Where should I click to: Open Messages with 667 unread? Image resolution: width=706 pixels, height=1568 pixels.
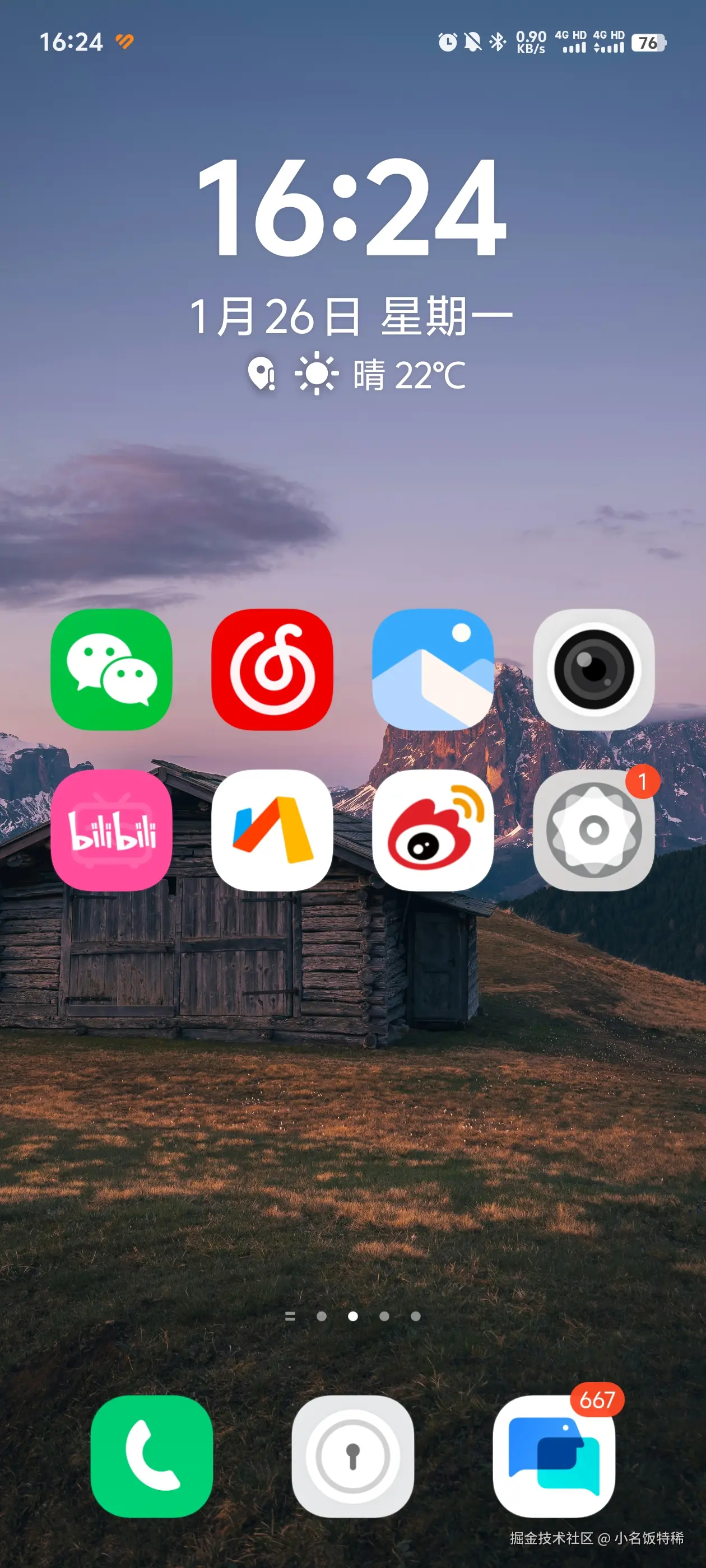coord(554,1456)
